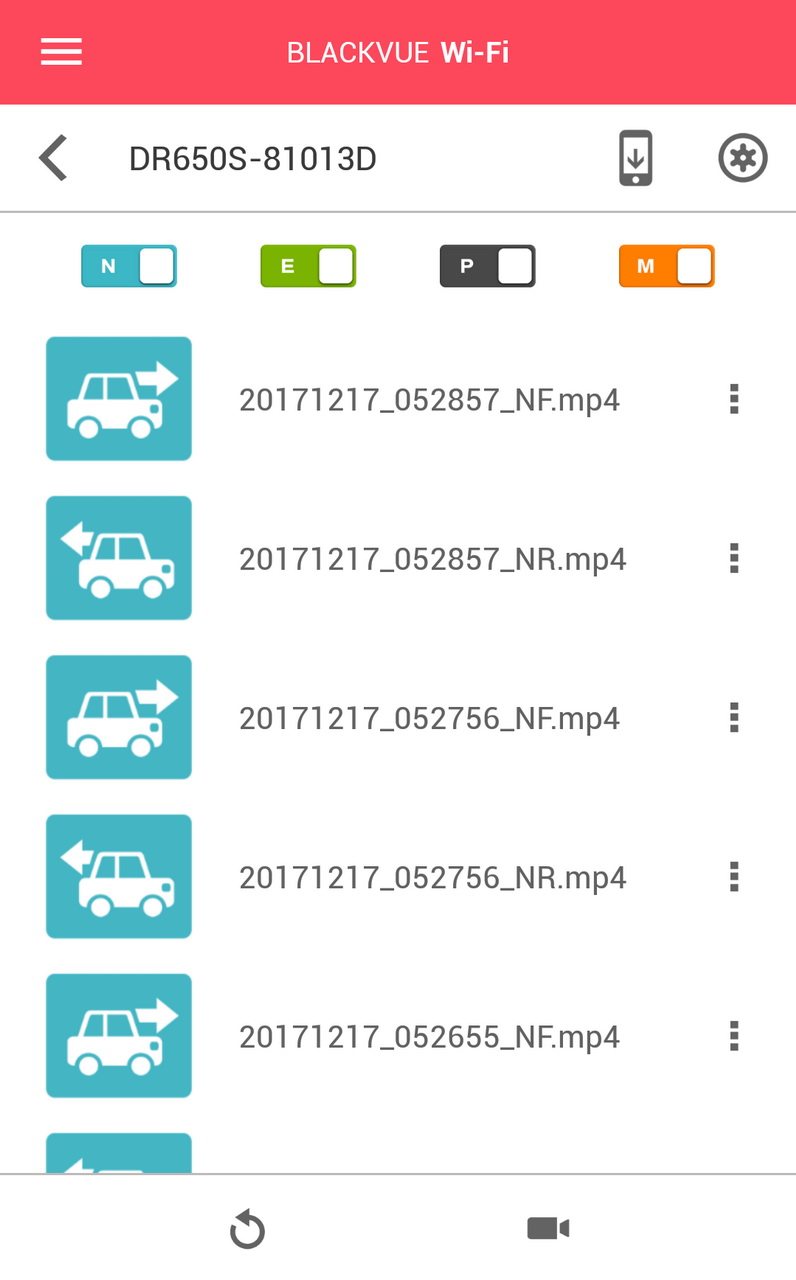The height and width of the screenshot is (1280, 796).
Task: Open overflow menu for 20171217_052756_NR.mp4
Action: [x=734, y=876]
